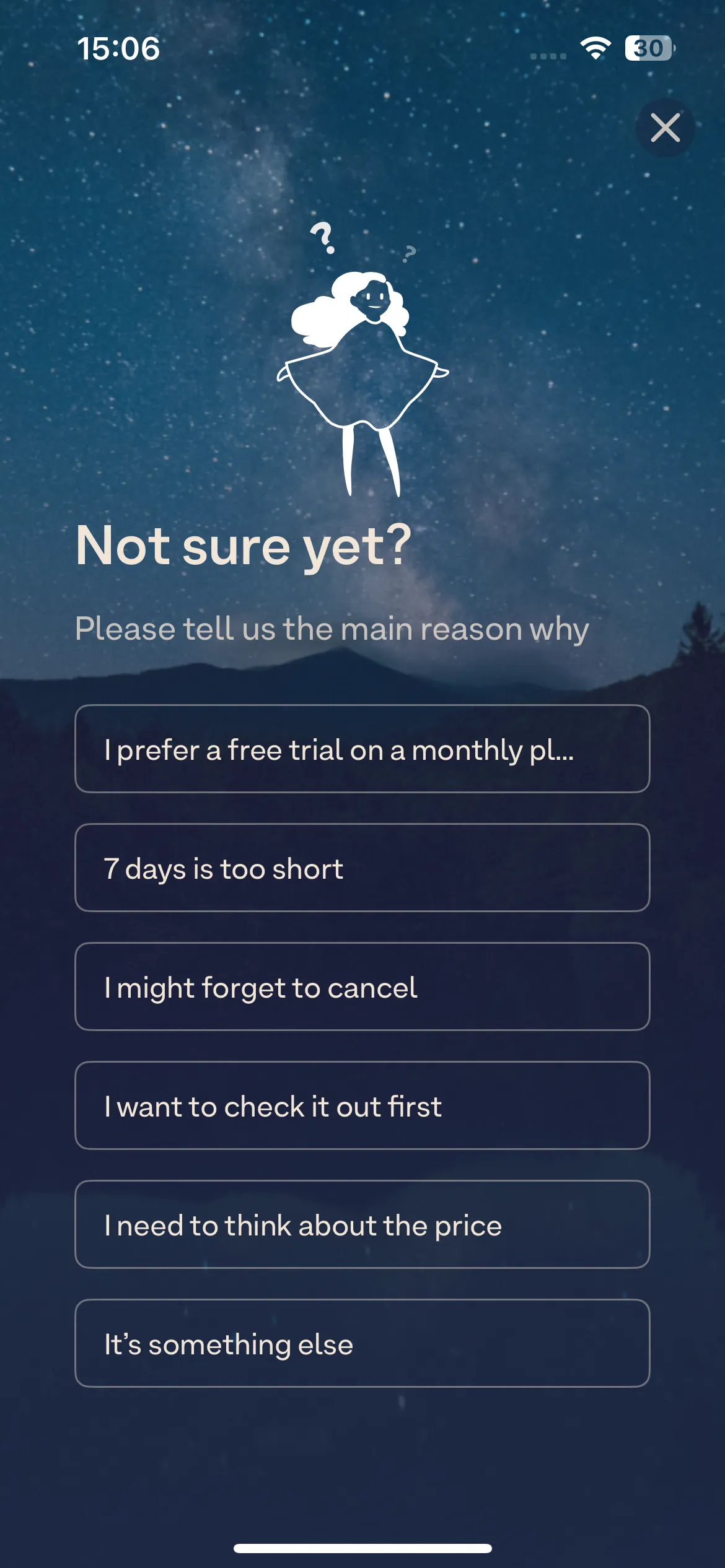Image resolution: width=725 pixels, height=1568 pixels.
Task: Select 'I prefer a free trial on a monthly plan'
Action: (362, 749)
